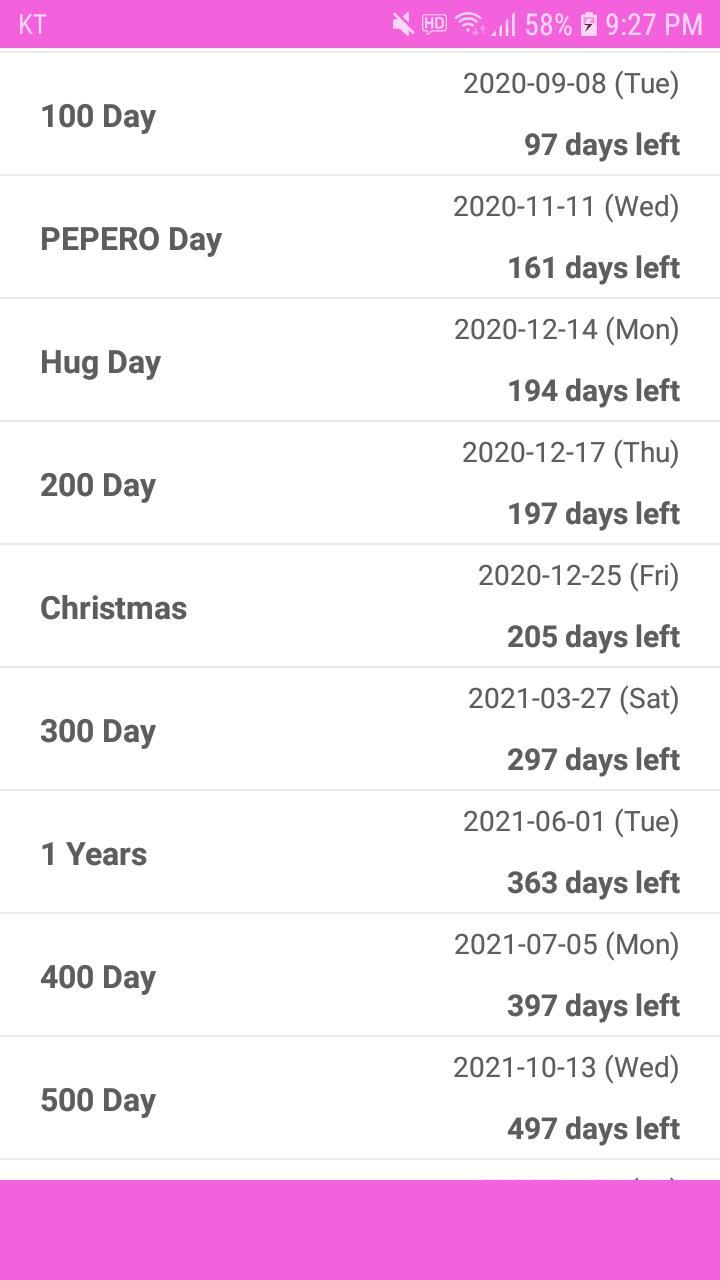Viewport: 720px width, 1280px height.
Task: Tap the HD indicator in status bar
Action: click(x=432, y=23)
